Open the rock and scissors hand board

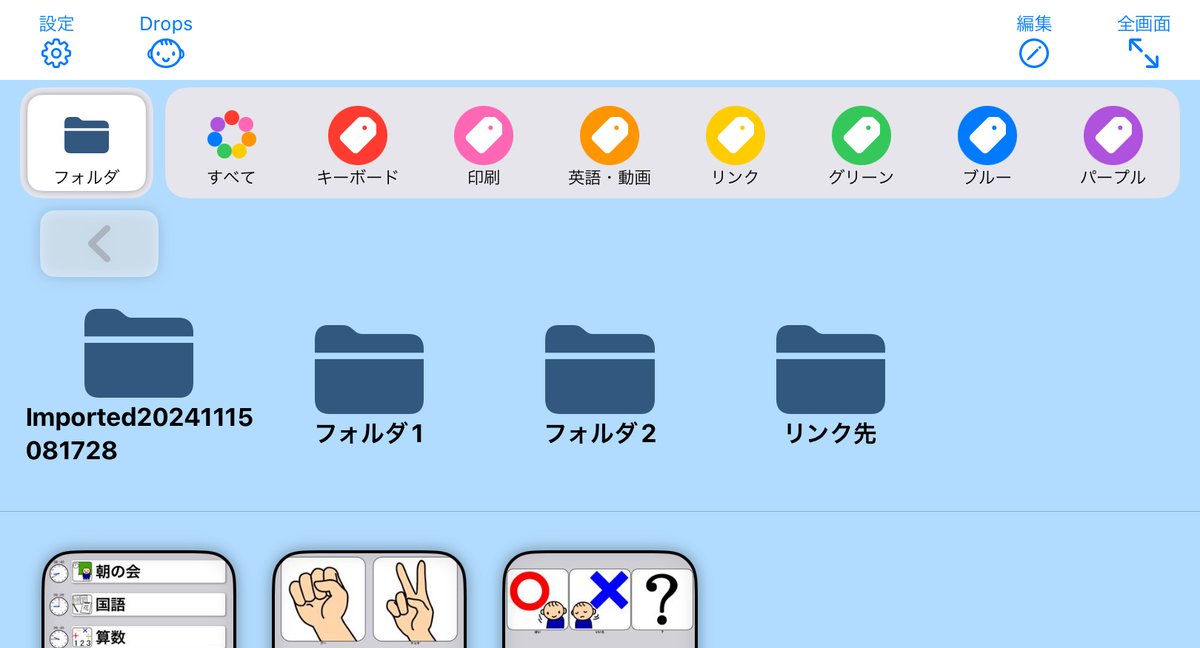[369, 600]
